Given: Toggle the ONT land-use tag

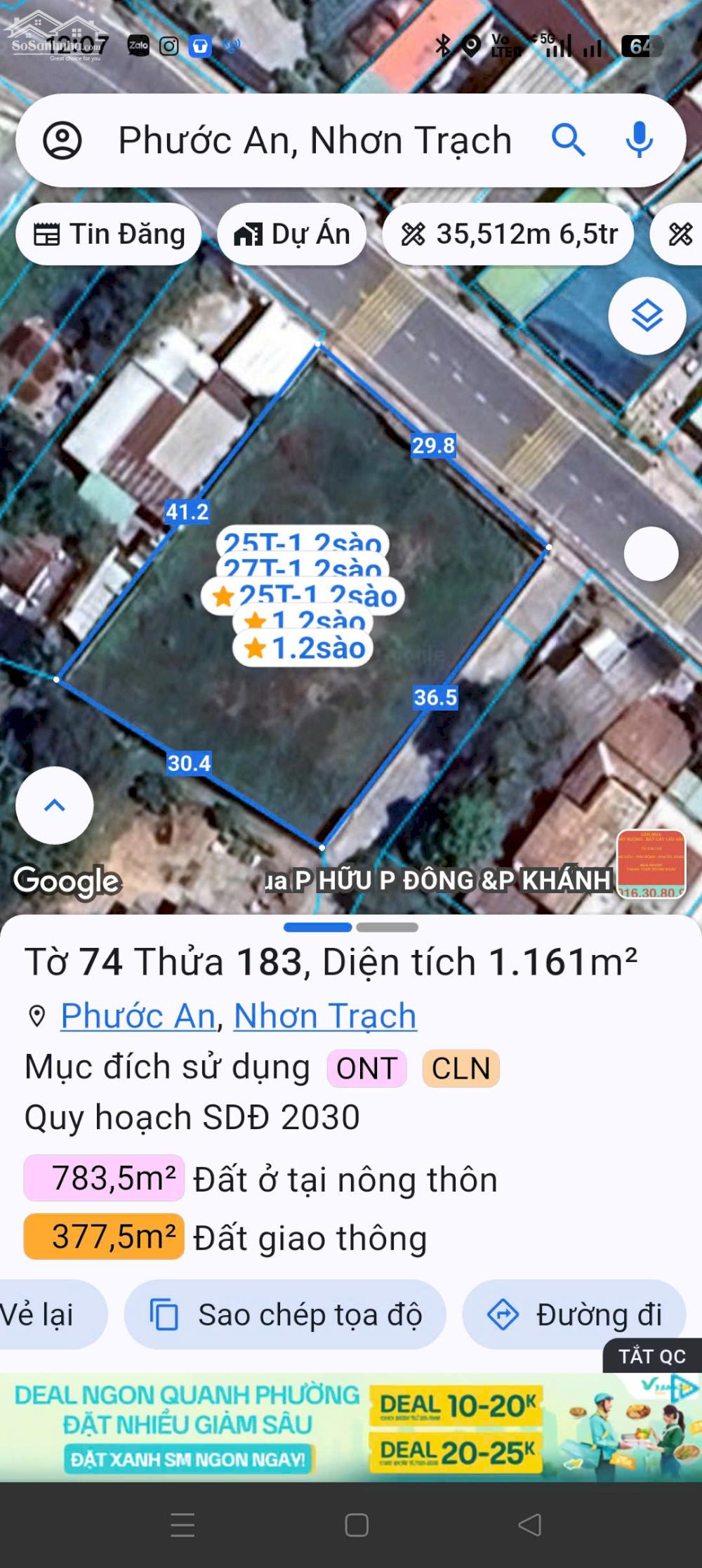Looking at the screenshot, I should pyautogui.click(x=366, y=1069).
